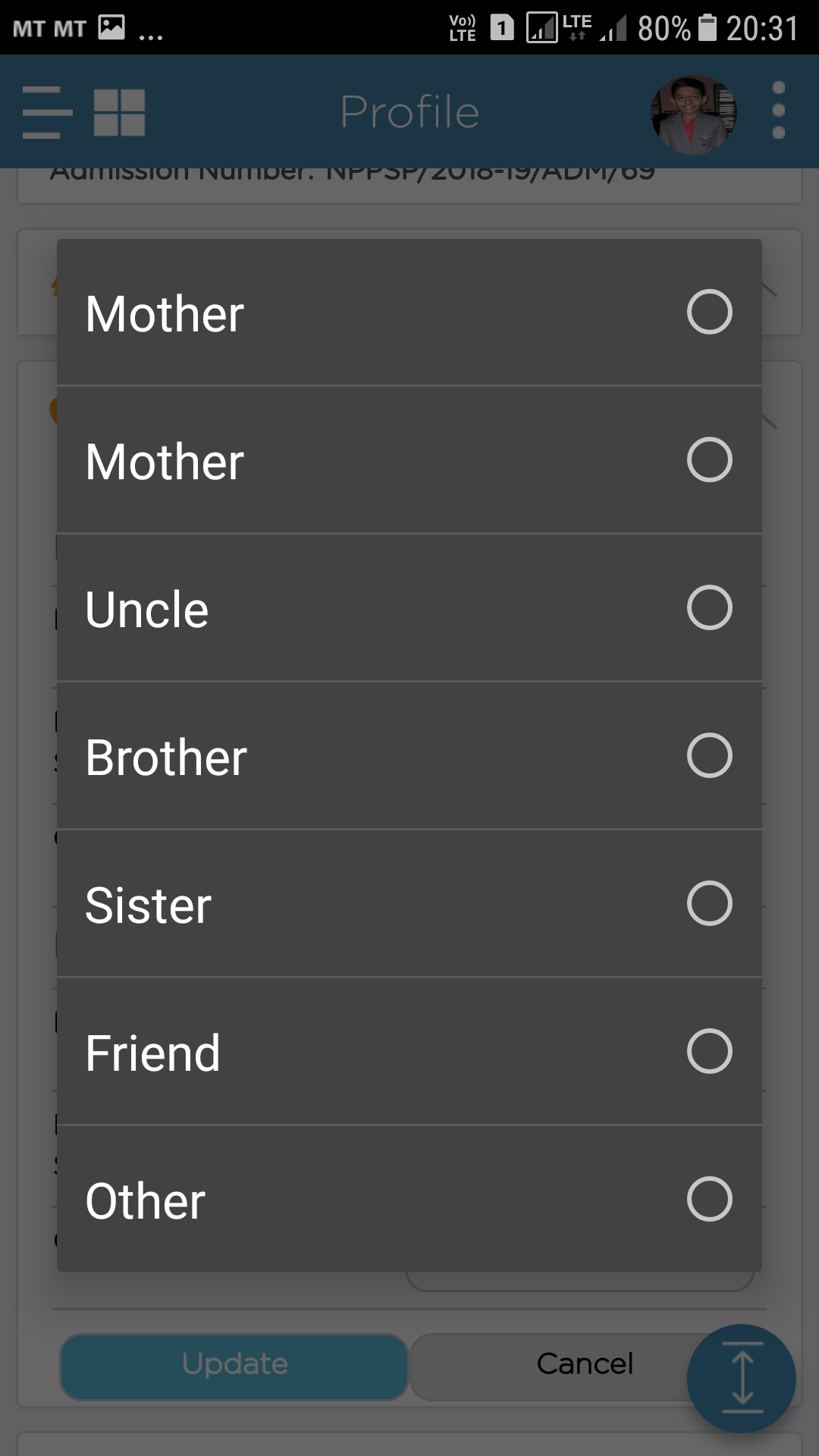Choose the Other option
Image resolution: width=819 pixels, height=1456 pixels.
click(x=409, y=1199)
